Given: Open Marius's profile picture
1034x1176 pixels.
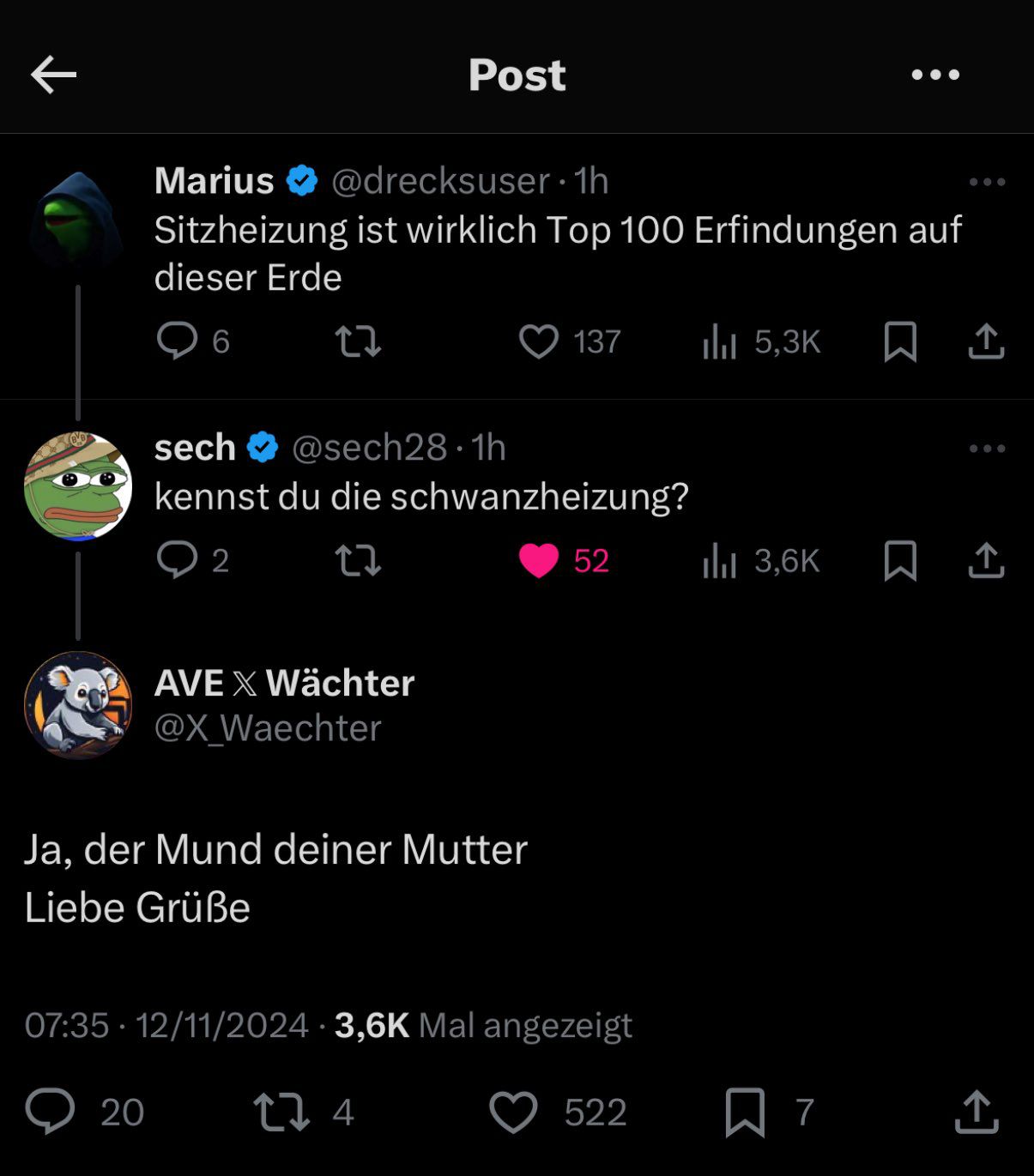Looking at the screenshot, I should click(77, 220).
